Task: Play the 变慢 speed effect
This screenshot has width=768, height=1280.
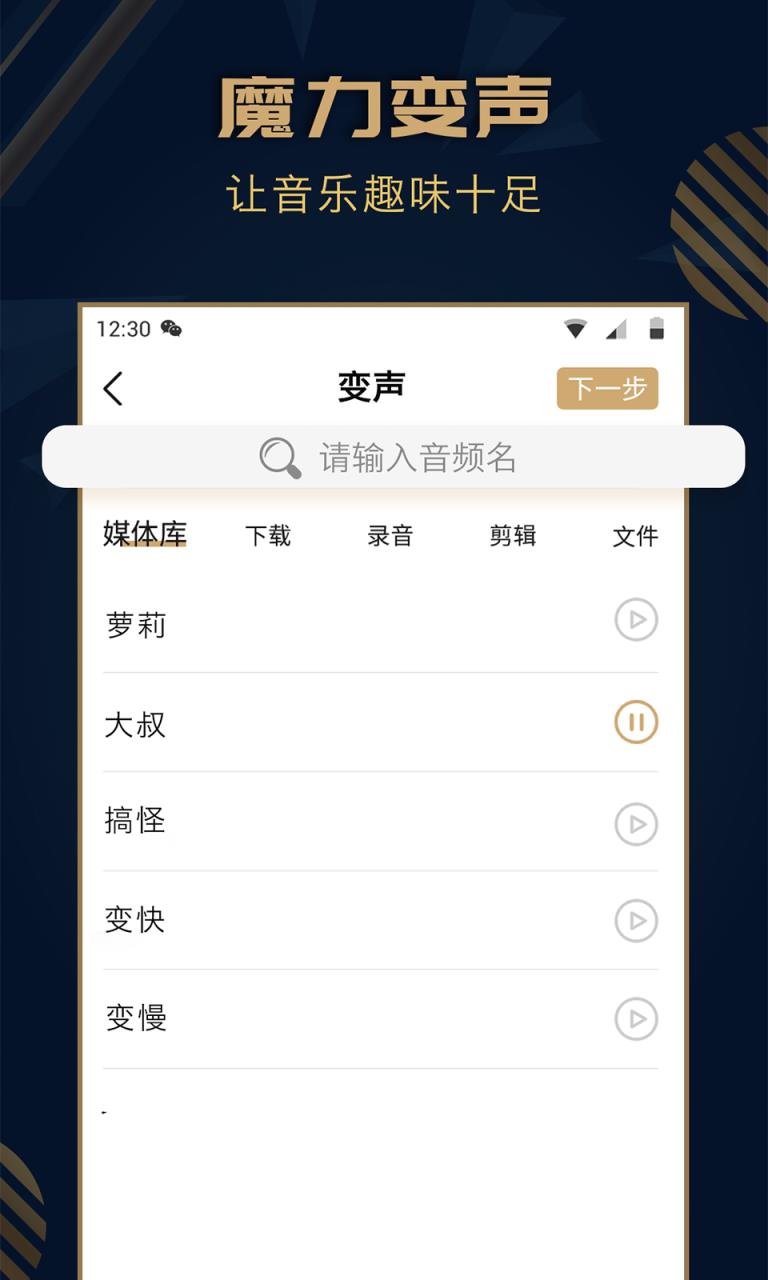Action: tap(635, 1018)
